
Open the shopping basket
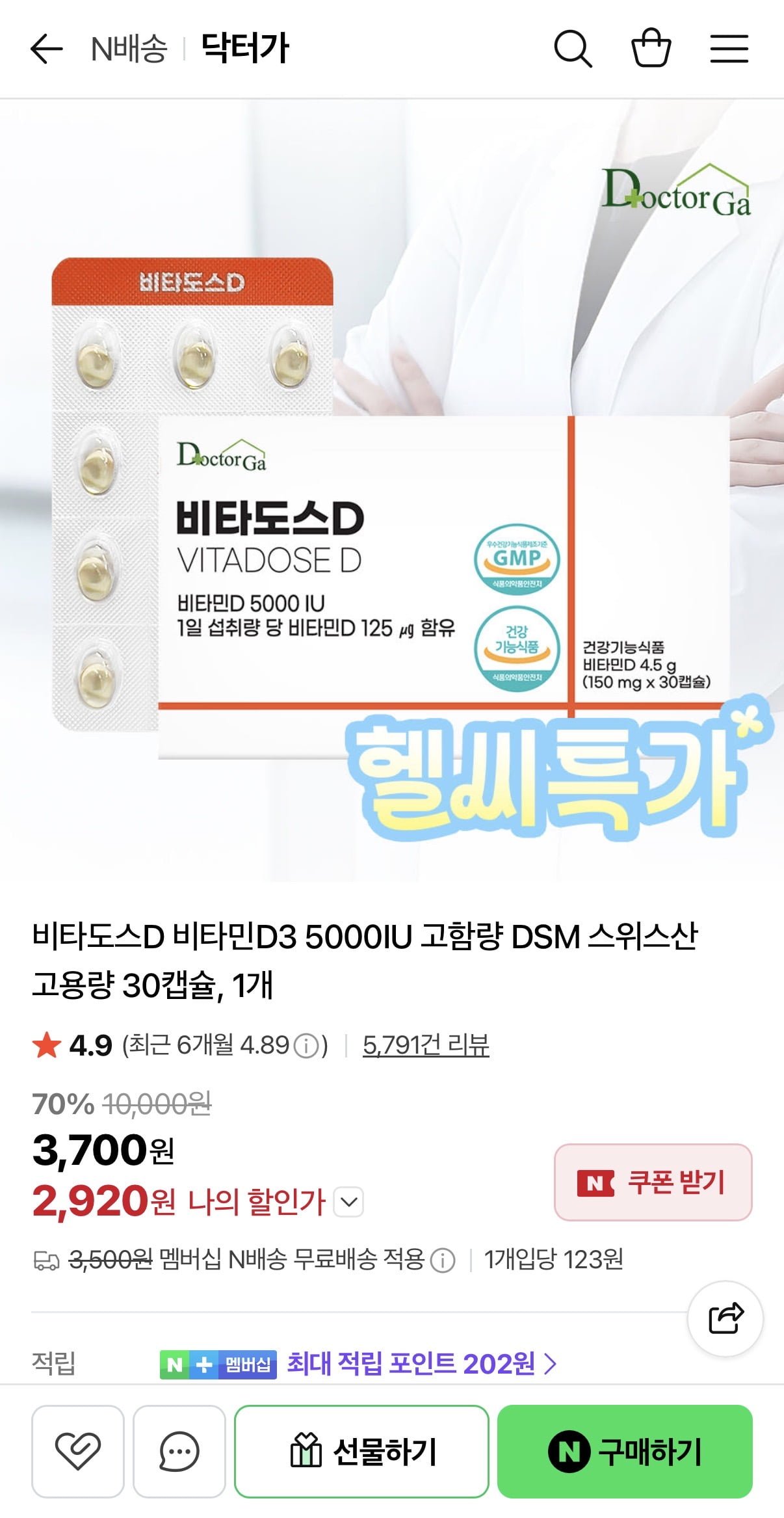click(x=651, y=49)
